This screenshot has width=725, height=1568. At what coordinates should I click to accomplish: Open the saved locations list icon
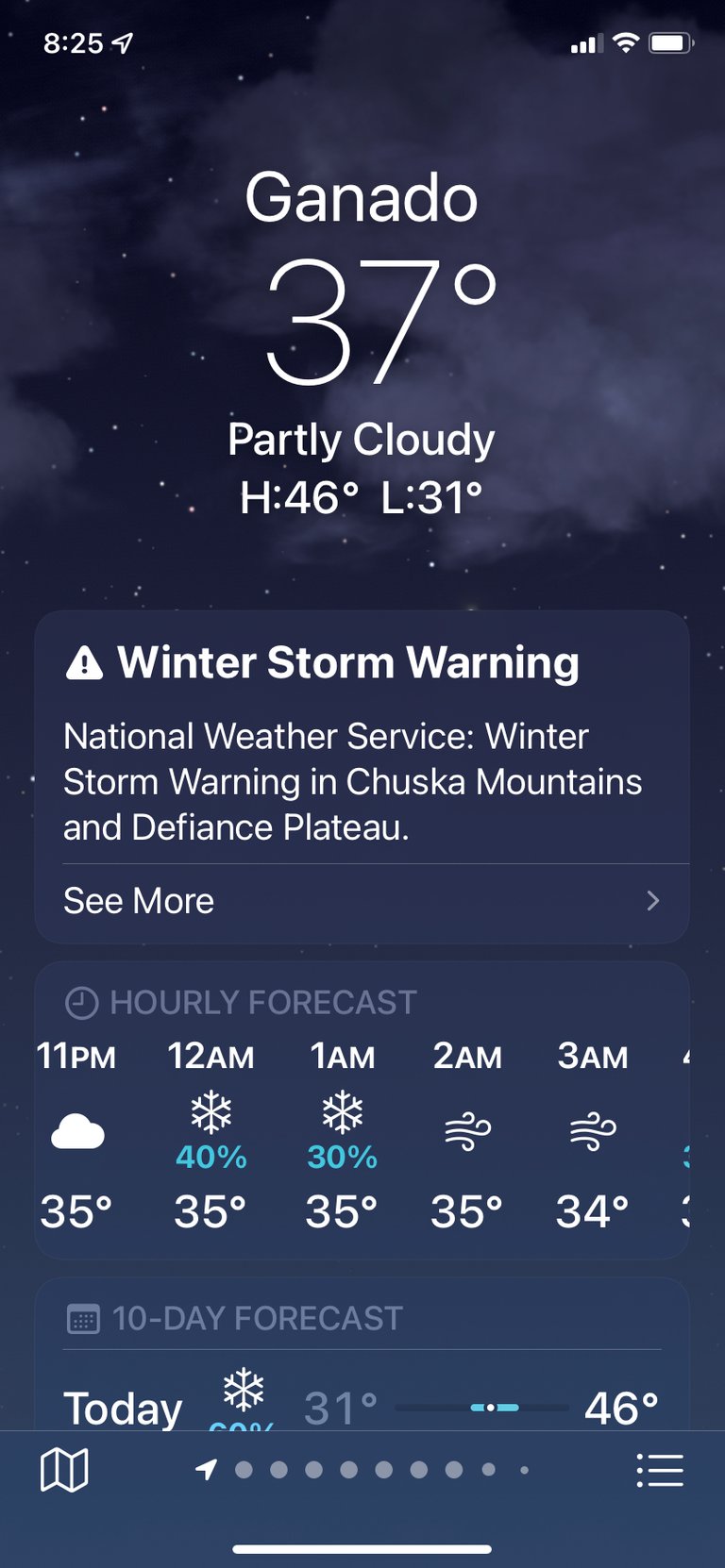[660, 1470]
